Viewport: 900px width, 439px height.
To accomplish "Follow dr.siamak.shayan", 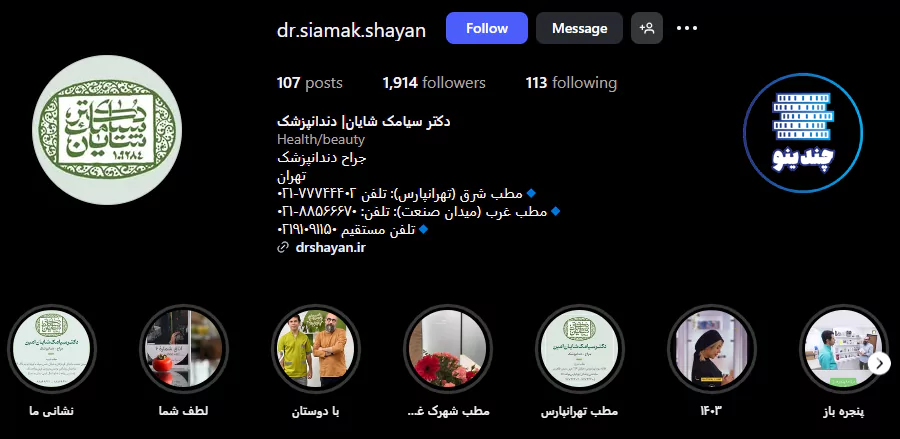I will click(486, 28).
